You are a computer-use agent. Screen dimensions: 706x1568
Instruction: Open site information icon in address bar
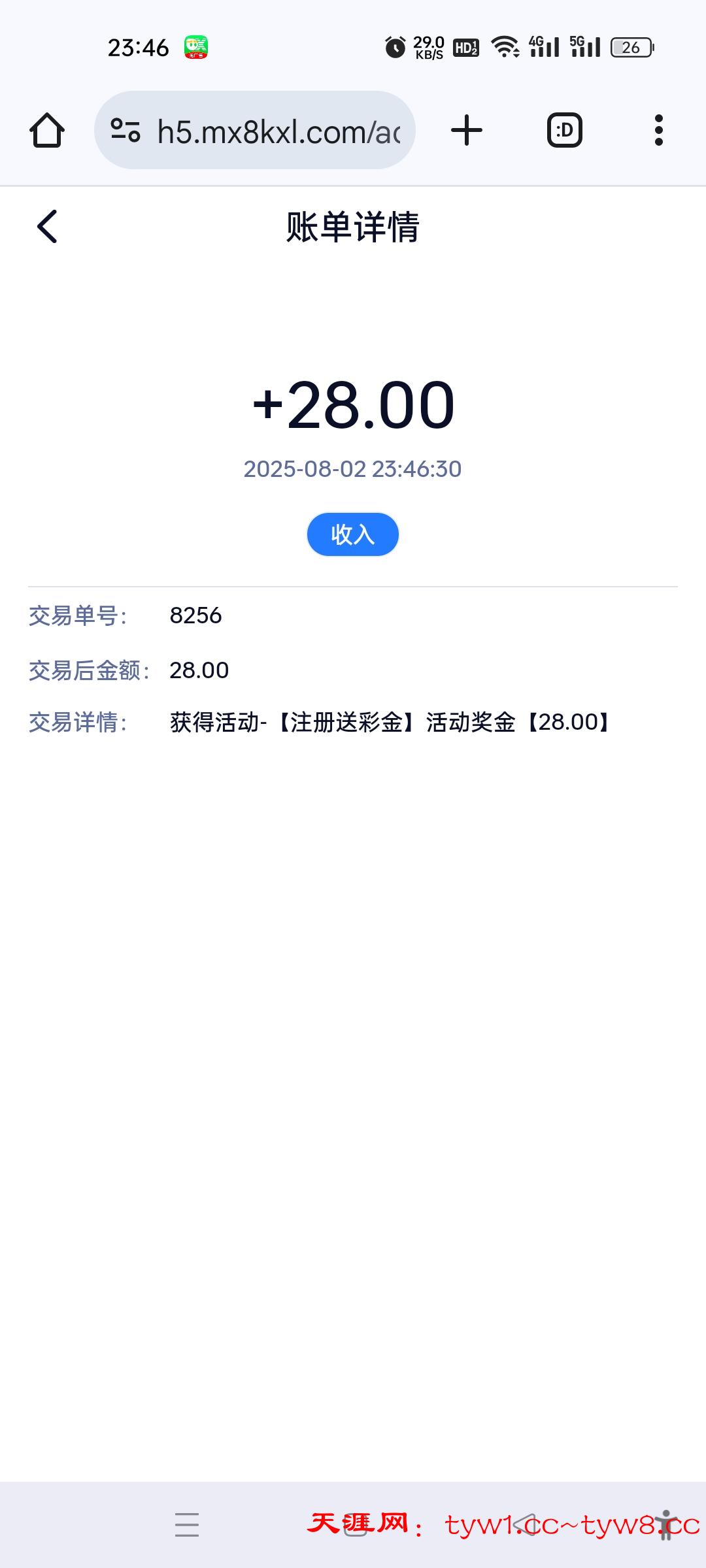click(126, 130)
